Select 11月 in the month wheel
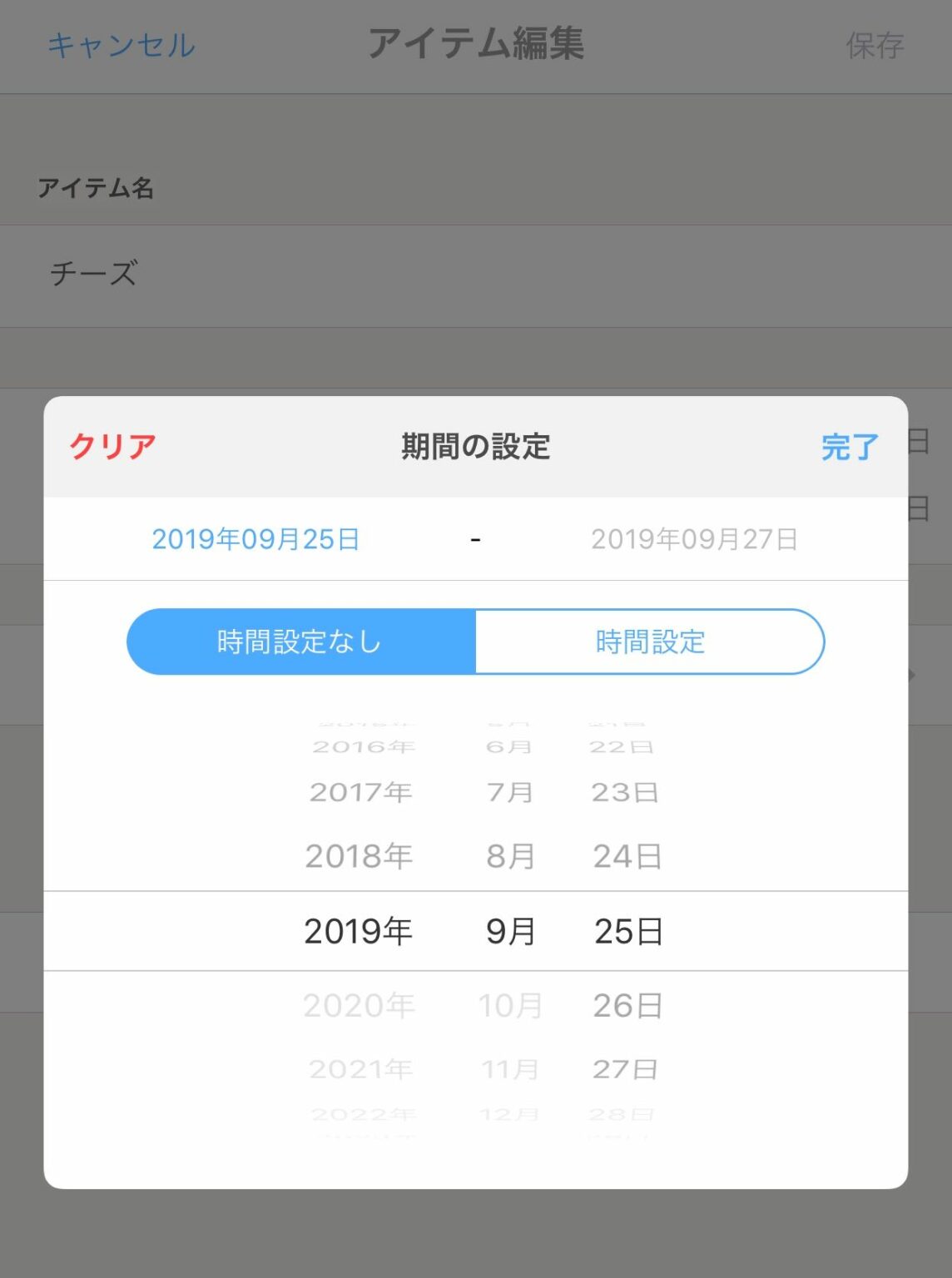The image size is (952, 1278). coord(509,1069)
